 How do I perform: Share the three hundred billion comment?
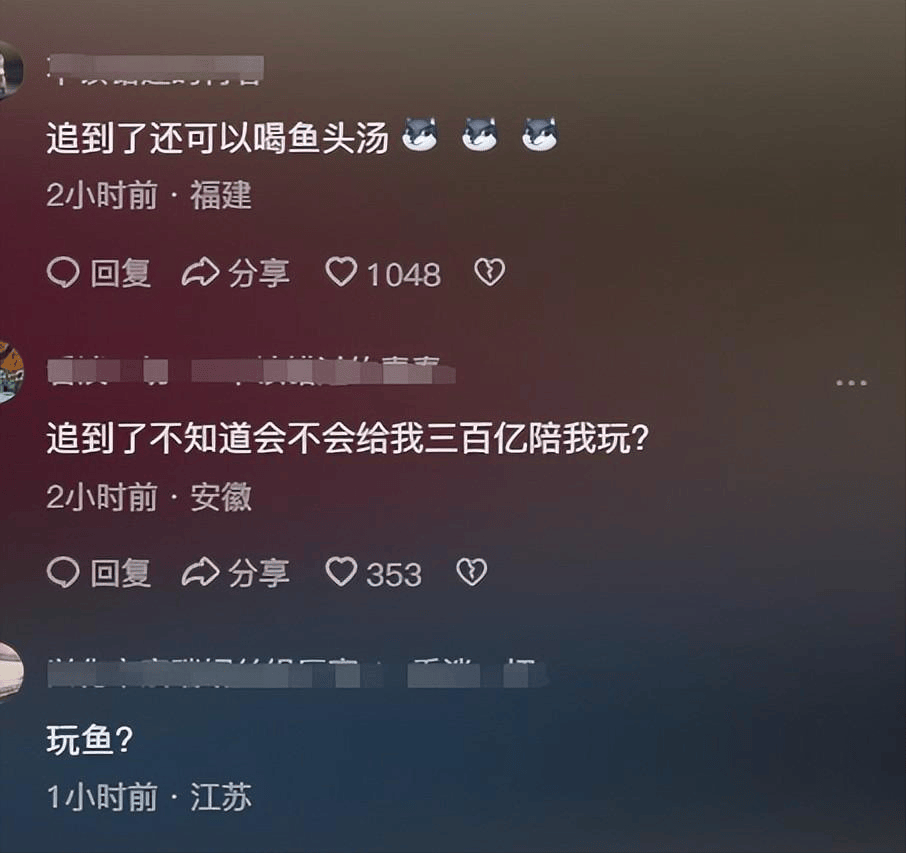[235, 573]
